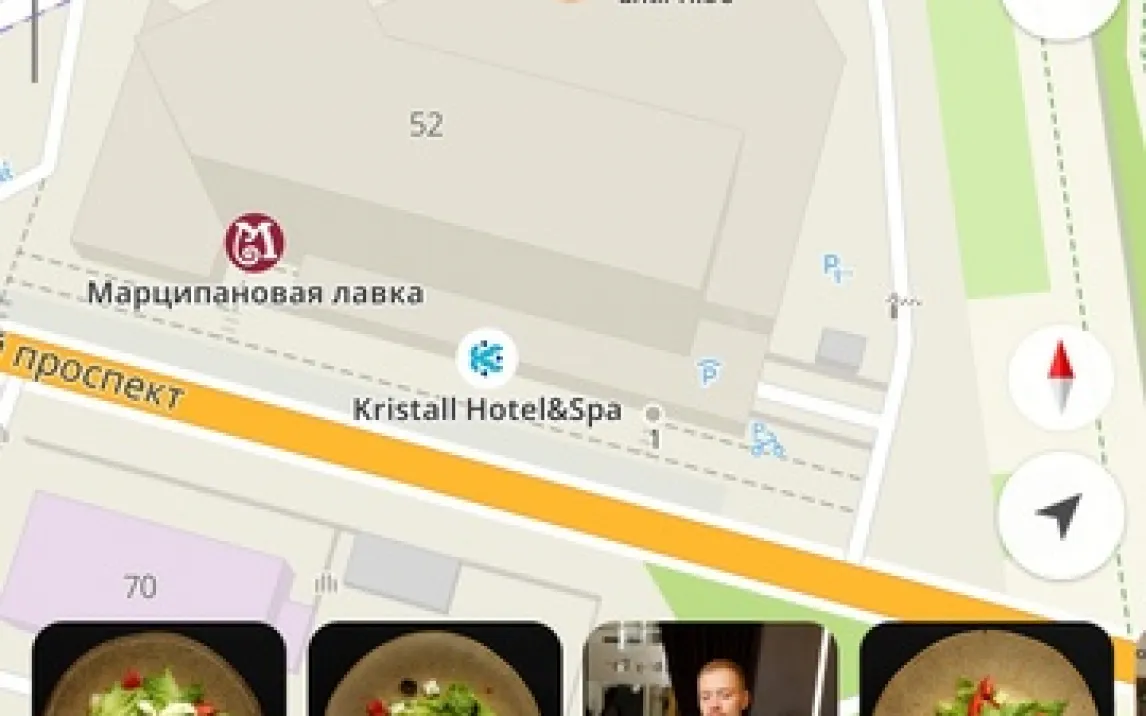
Task: Open the second salad photo
Action: pyautogui.click(x=435, y=670)
